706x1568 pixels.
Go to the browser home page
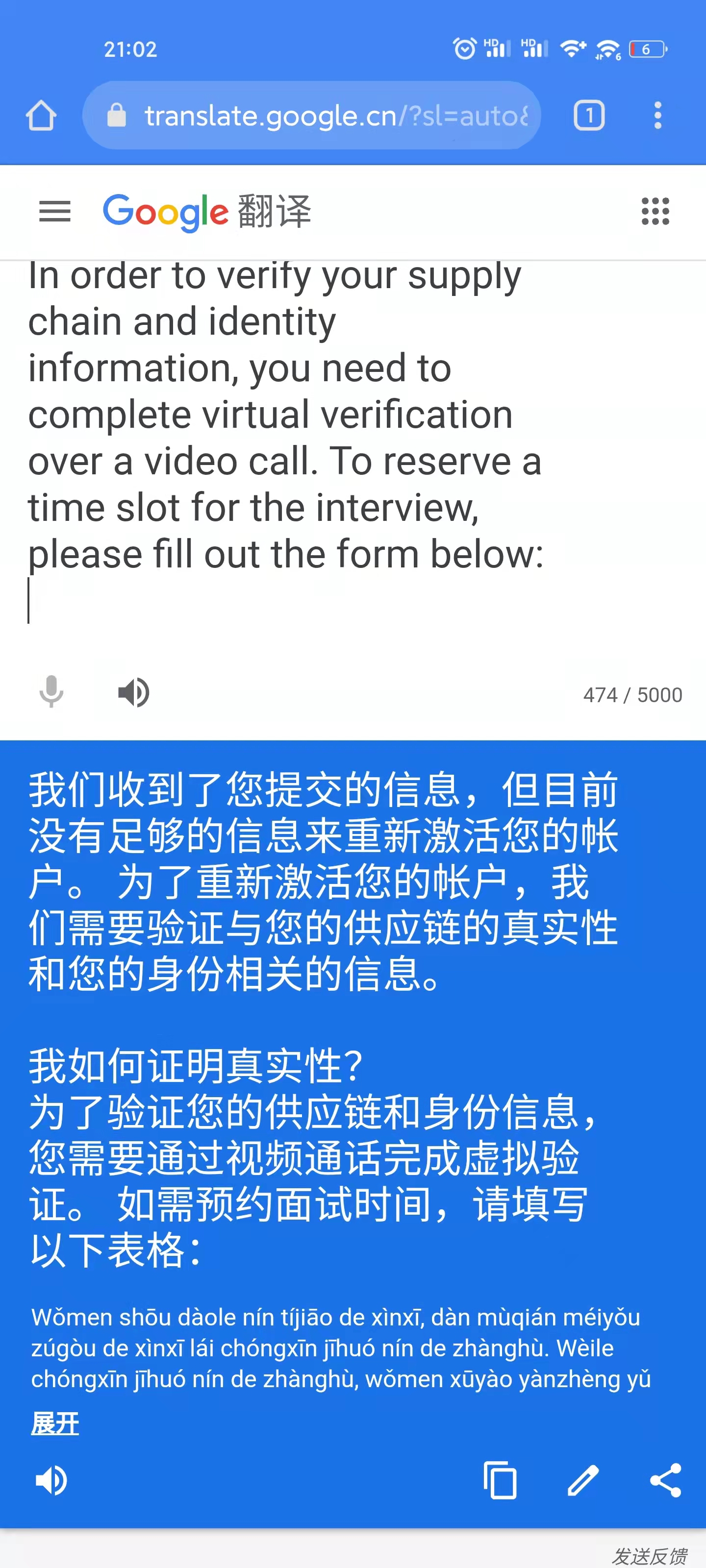pyautogui.click(x=41, y=116)
